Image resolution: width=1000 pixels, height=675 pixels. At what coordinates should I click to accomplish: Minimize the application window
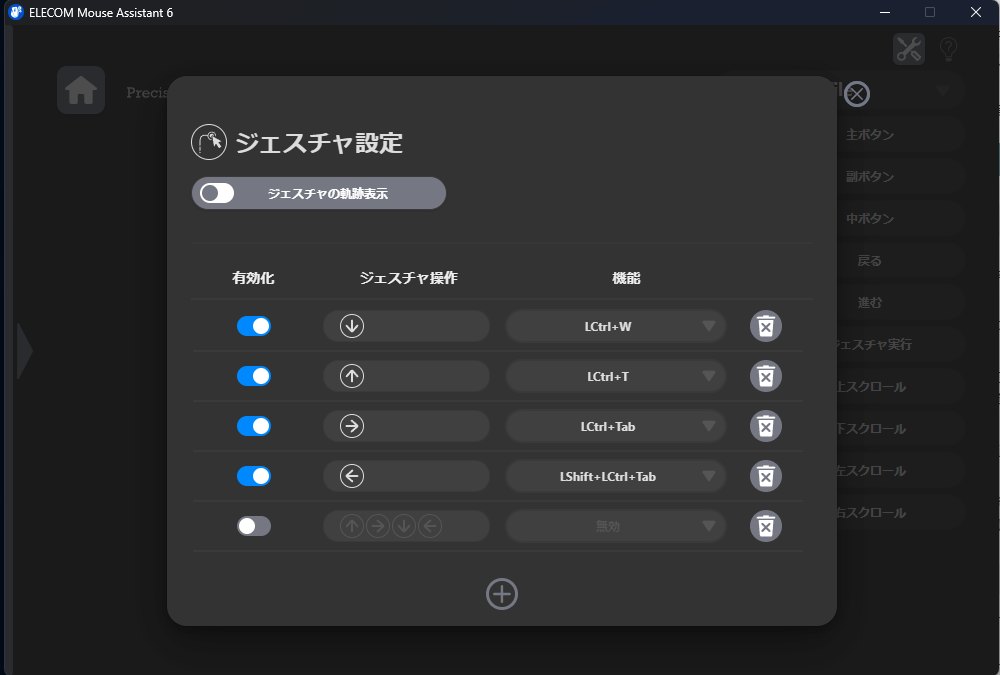coord(885,12)
